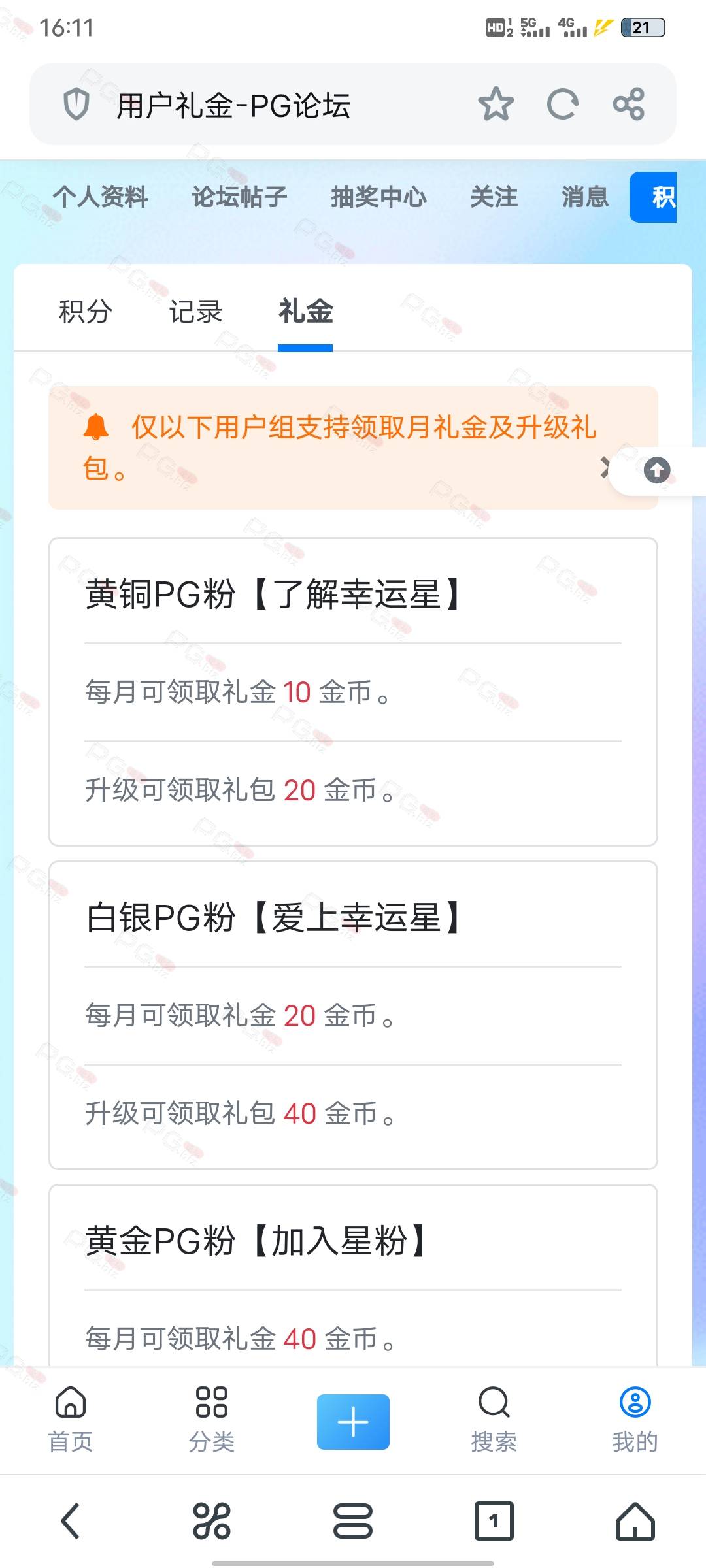Switch to the 记录 sub-tab
Viewport: 706px width, 1568px height.
[x=195, y=312]
